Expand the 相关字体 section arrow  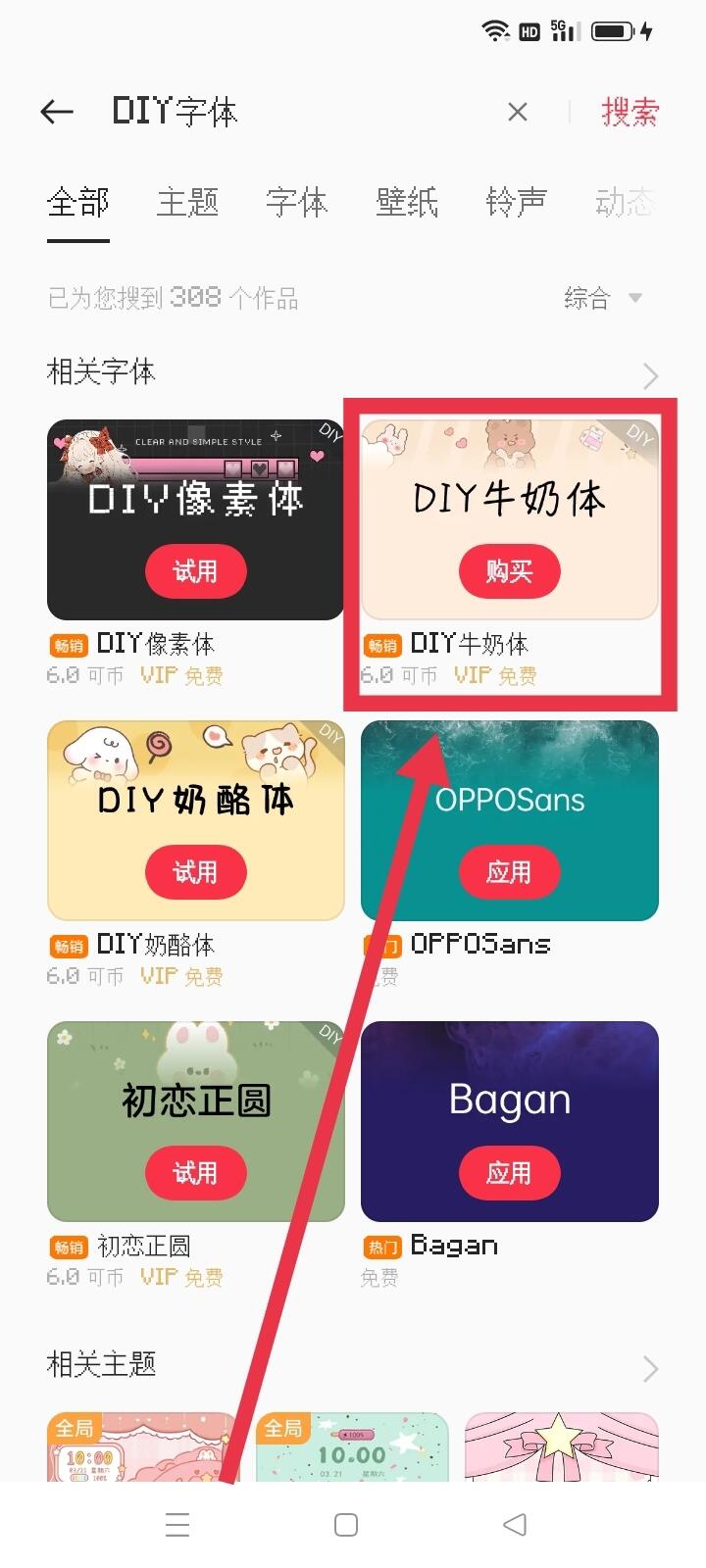[x=650, y=375]
